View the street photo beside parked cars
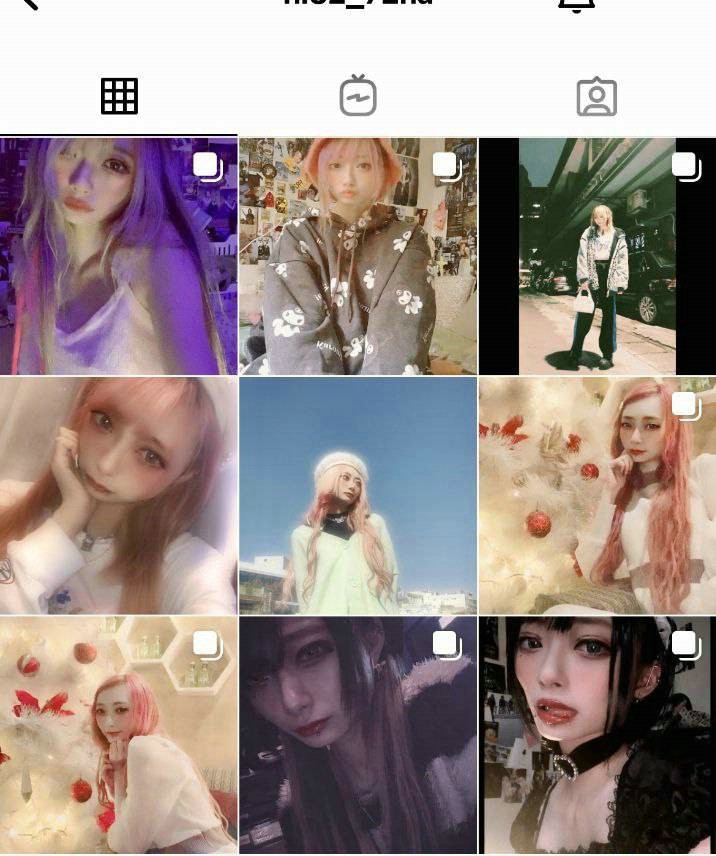Image resolution: width=716 pixels, height=856 pixels. pyautogui.click(x=597, y=256)
